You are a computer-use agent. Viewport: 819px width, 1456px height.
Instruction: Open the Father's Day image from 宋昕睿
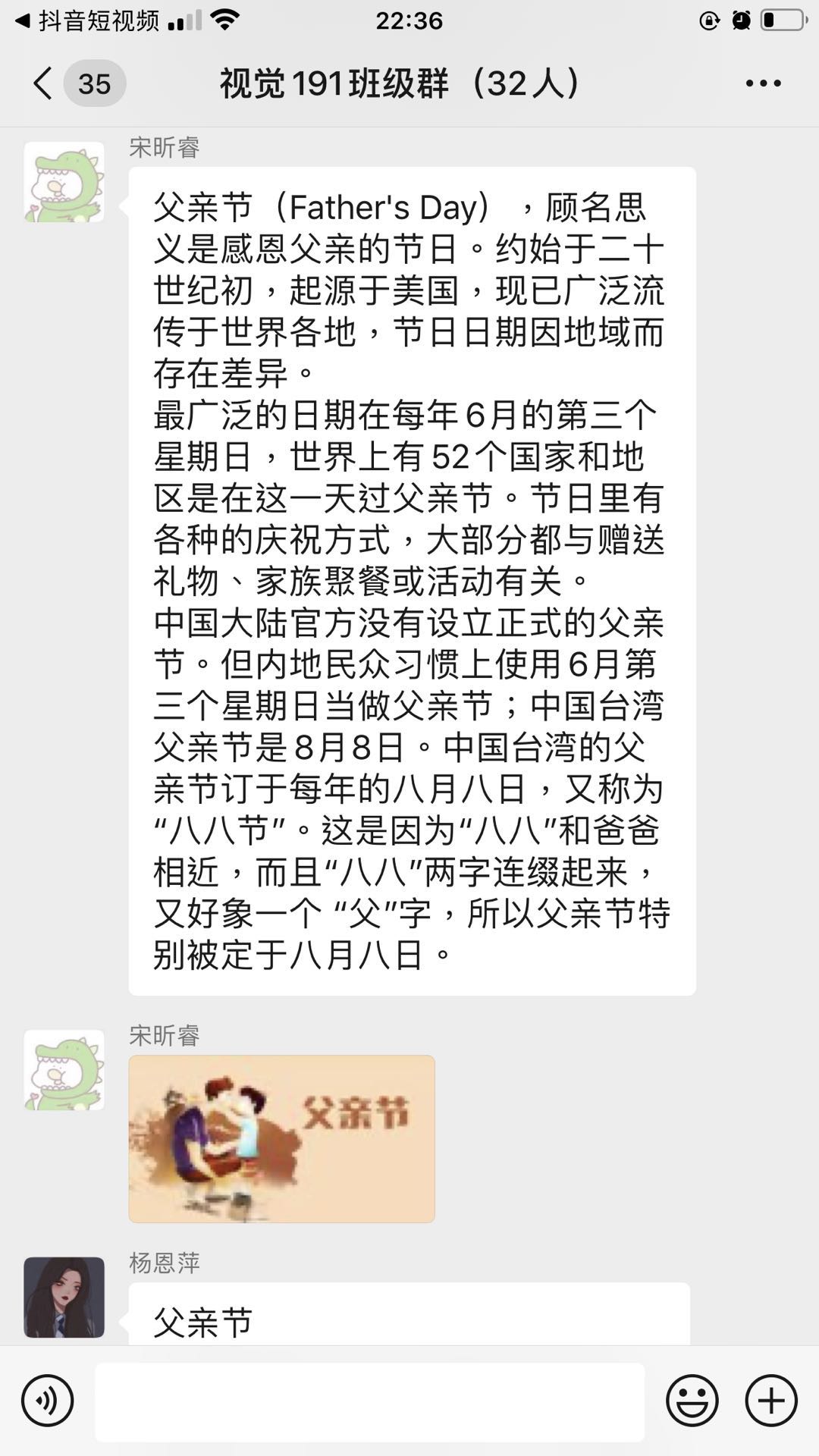281,1138
